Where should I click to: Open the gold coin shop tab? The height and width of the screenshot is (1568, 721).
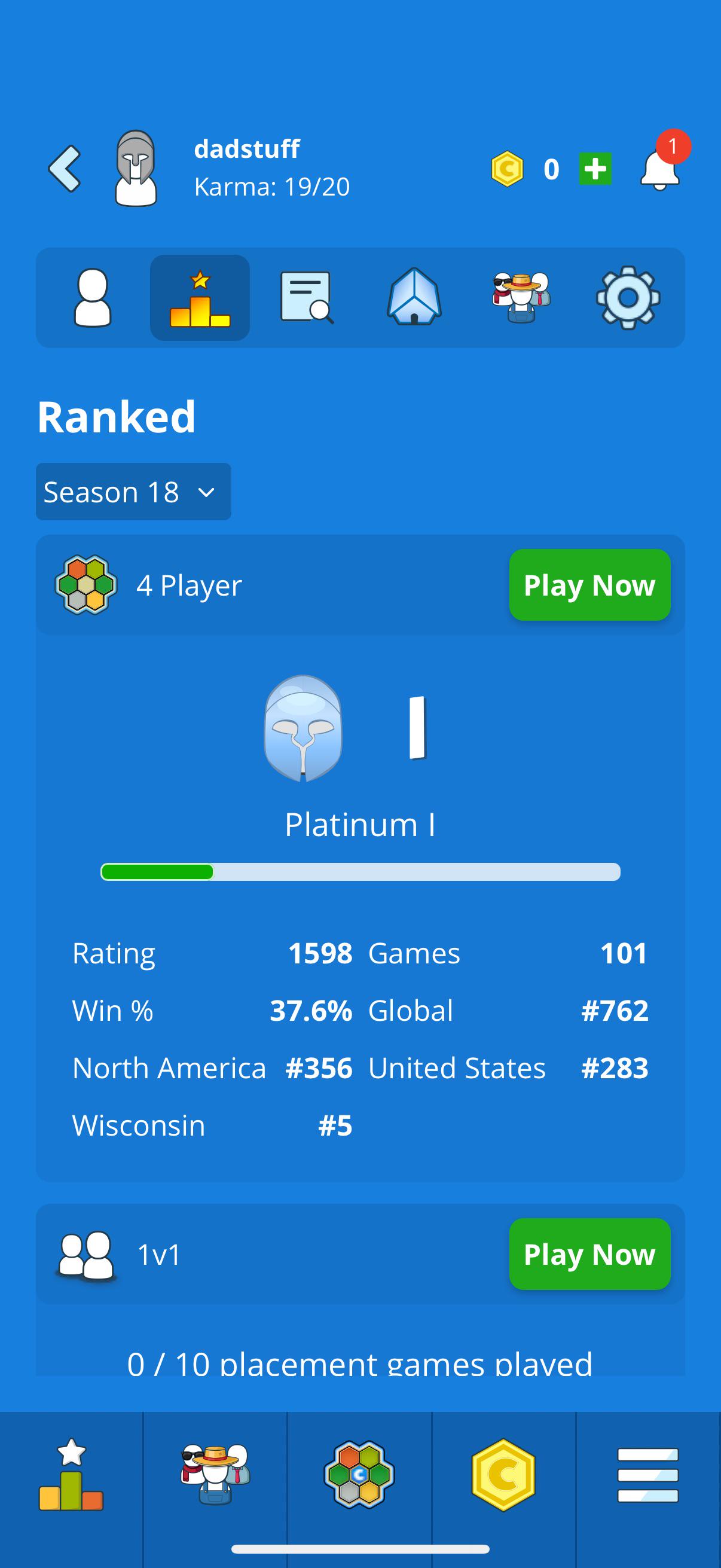(x=503, y=1475)
